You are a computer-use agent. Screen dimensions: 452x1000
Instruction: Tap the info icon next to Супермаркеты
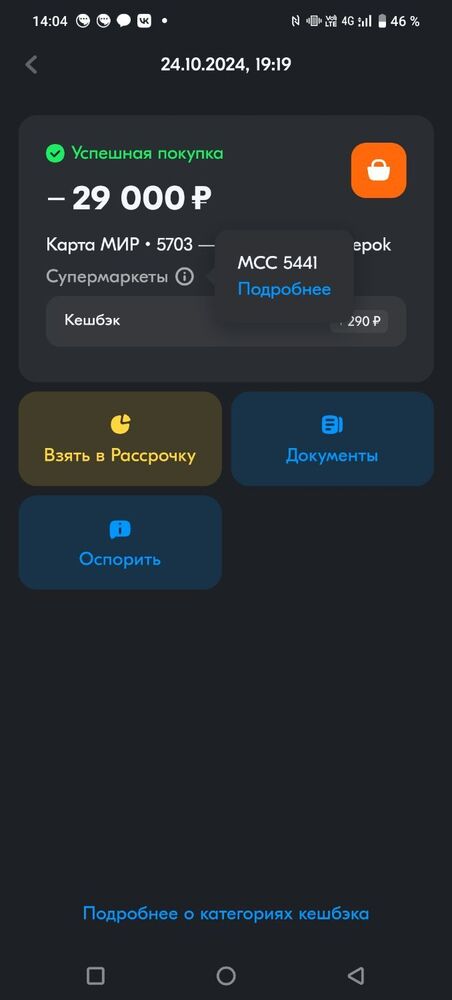click(184, 277)
